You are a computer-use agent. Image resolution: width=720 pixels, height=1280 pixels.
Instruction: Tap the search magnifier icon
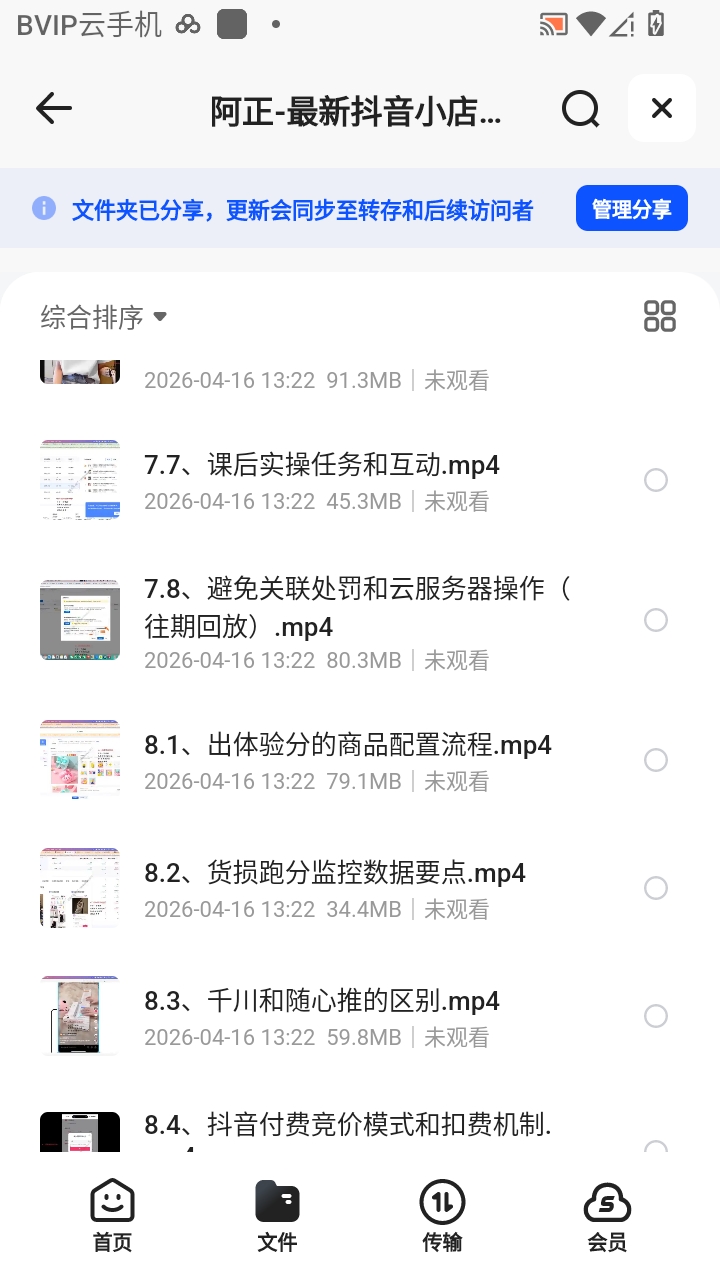(x=580, y=110)
